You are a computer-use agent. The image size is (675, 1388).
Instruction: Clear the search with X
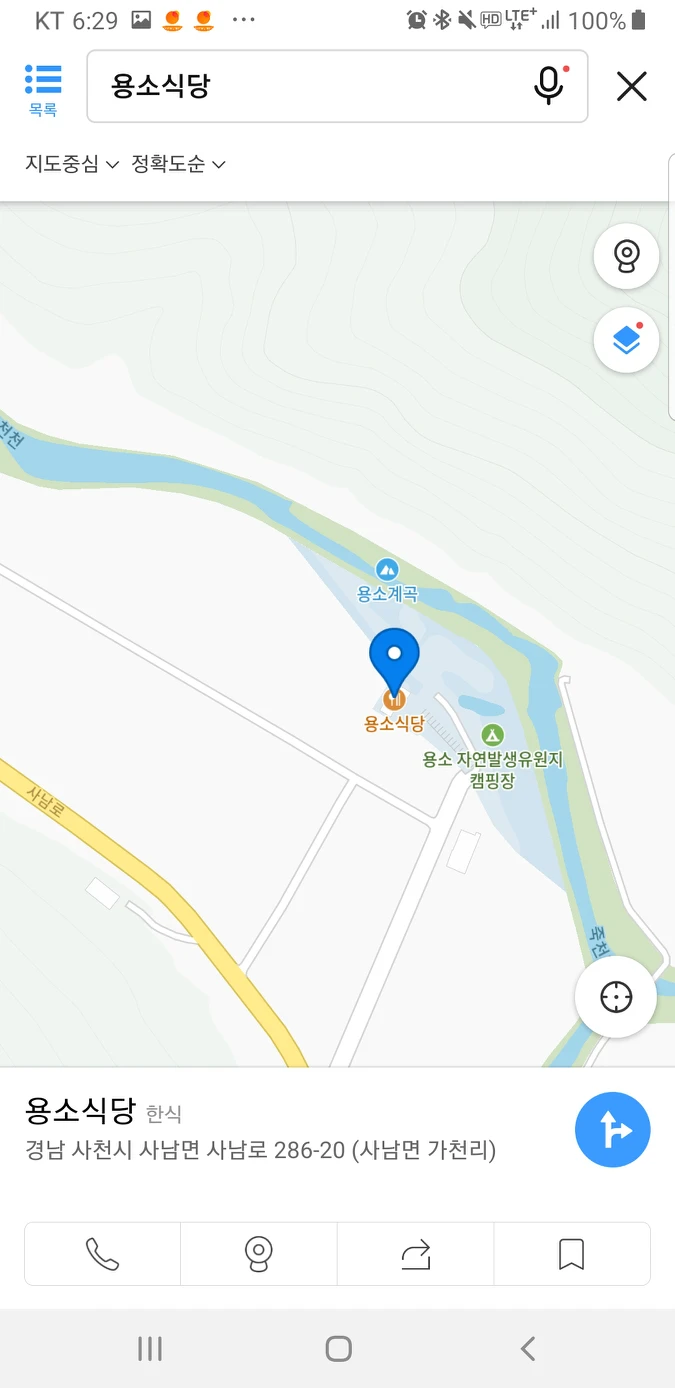click(x=632, y=87)
